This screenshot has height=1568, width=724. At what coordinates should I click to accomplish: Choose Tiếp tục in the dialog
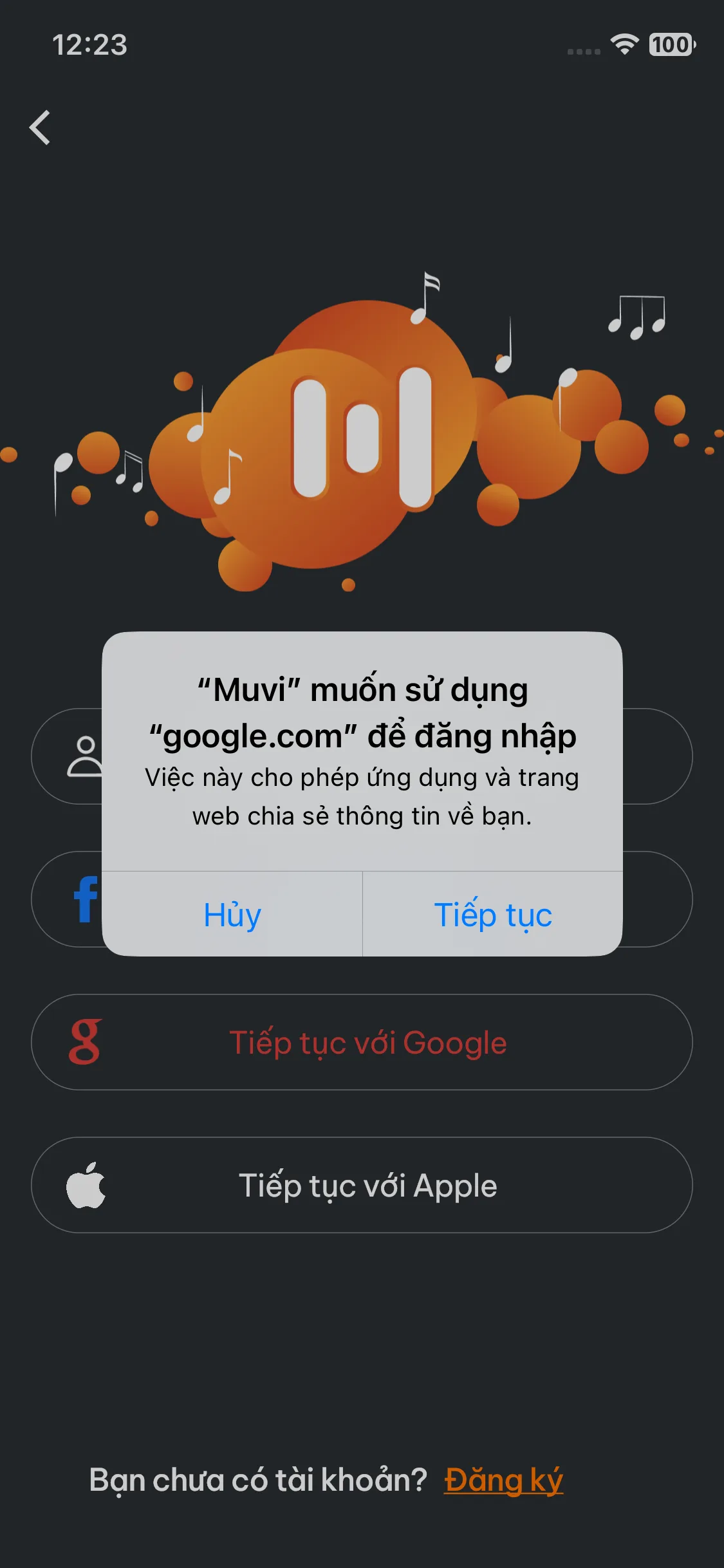click(x=493, y=914)
